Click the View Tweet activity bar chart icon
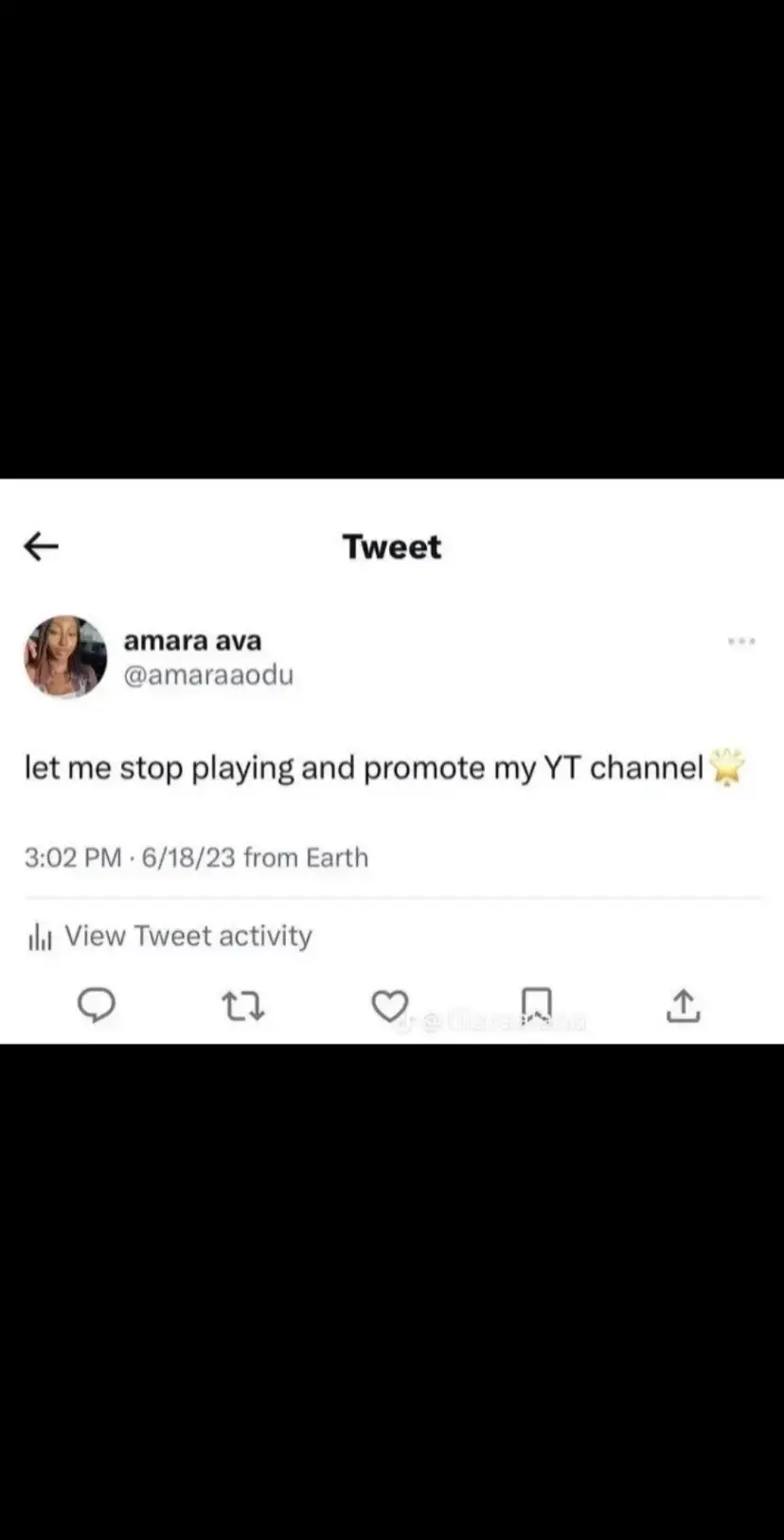784x1540 pixels. [40, 937]
